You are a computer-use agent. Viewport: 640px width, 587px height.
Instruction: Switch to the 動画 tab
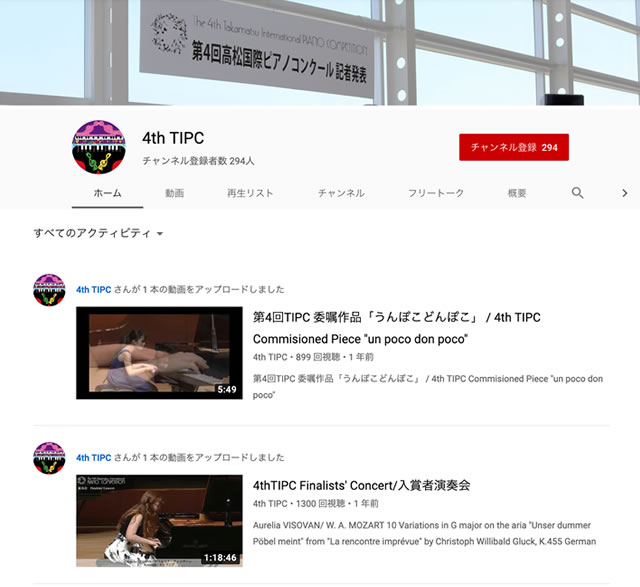point(174,193)
